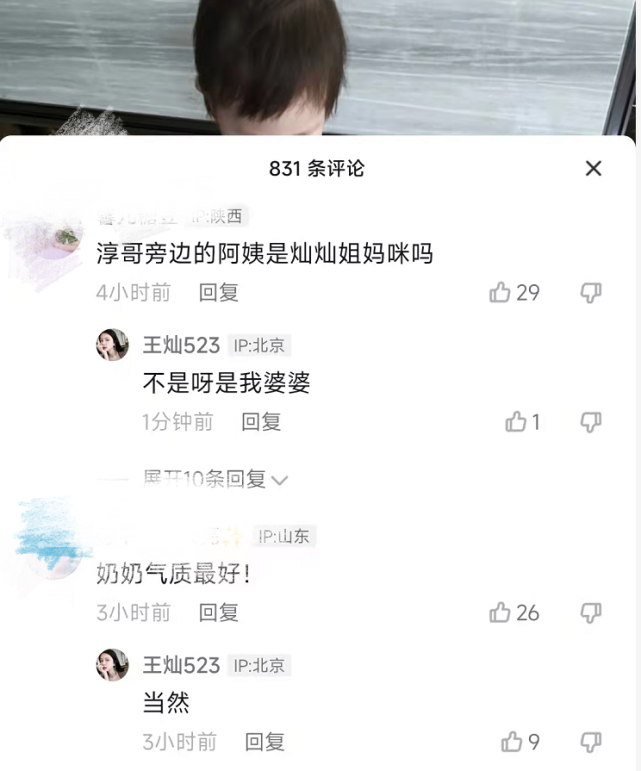This screenshot has height=771, width=641.
Task: Dislike the comment 奶奶气质最好
Action: pos(591,612)
